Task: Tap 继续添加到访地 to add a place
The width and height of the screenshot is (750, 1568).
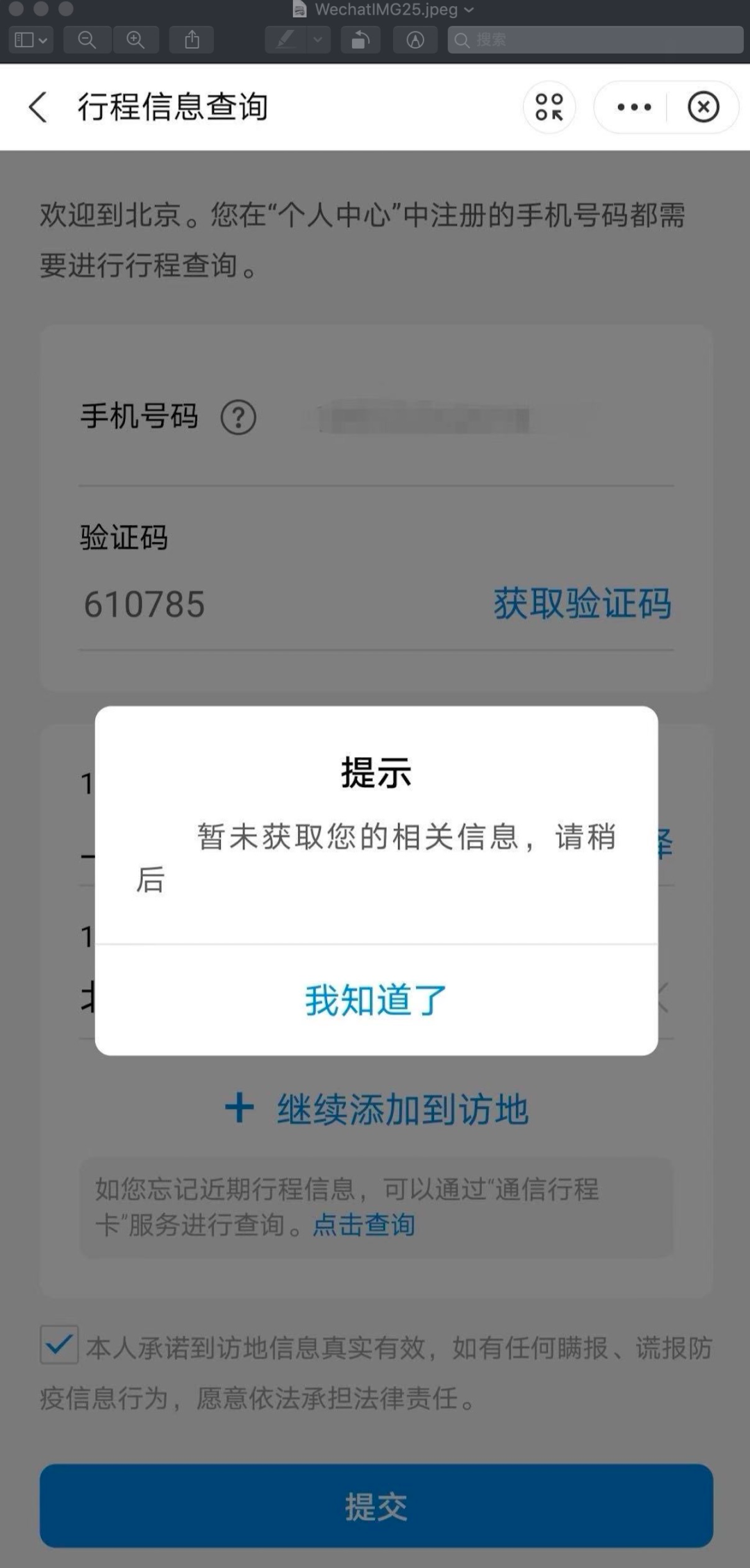Action: (377, 1109)
